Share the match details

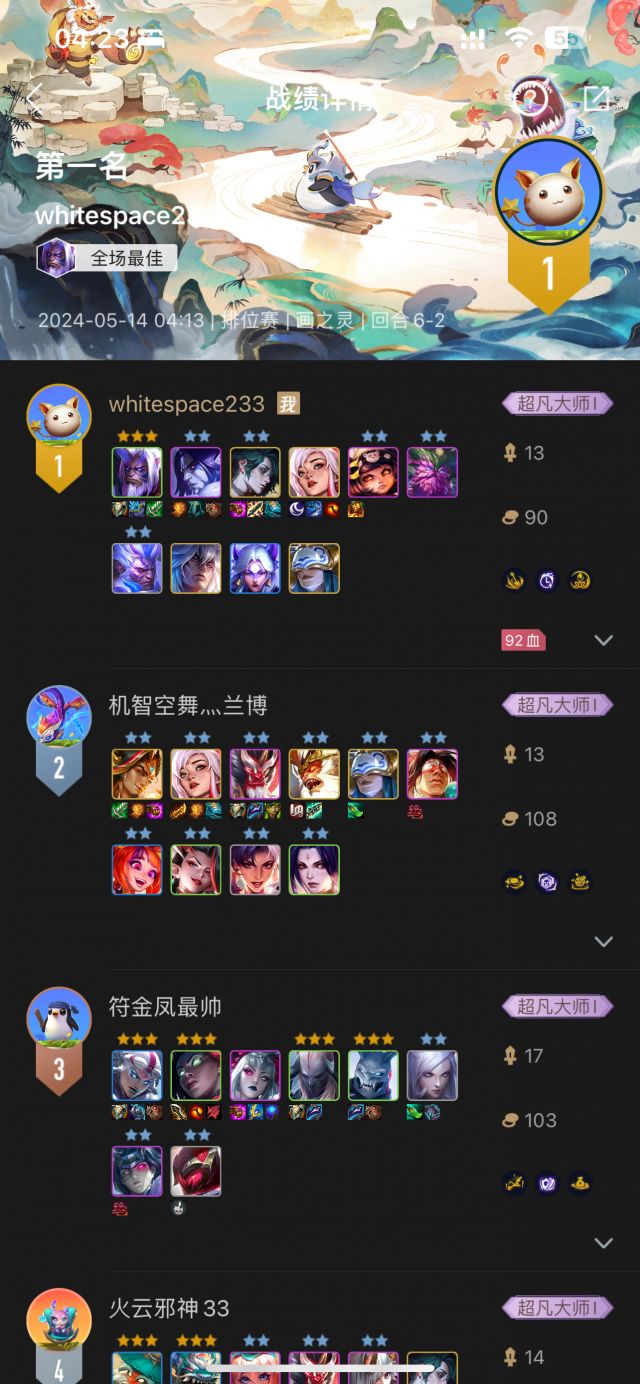[x=597, y=98]
